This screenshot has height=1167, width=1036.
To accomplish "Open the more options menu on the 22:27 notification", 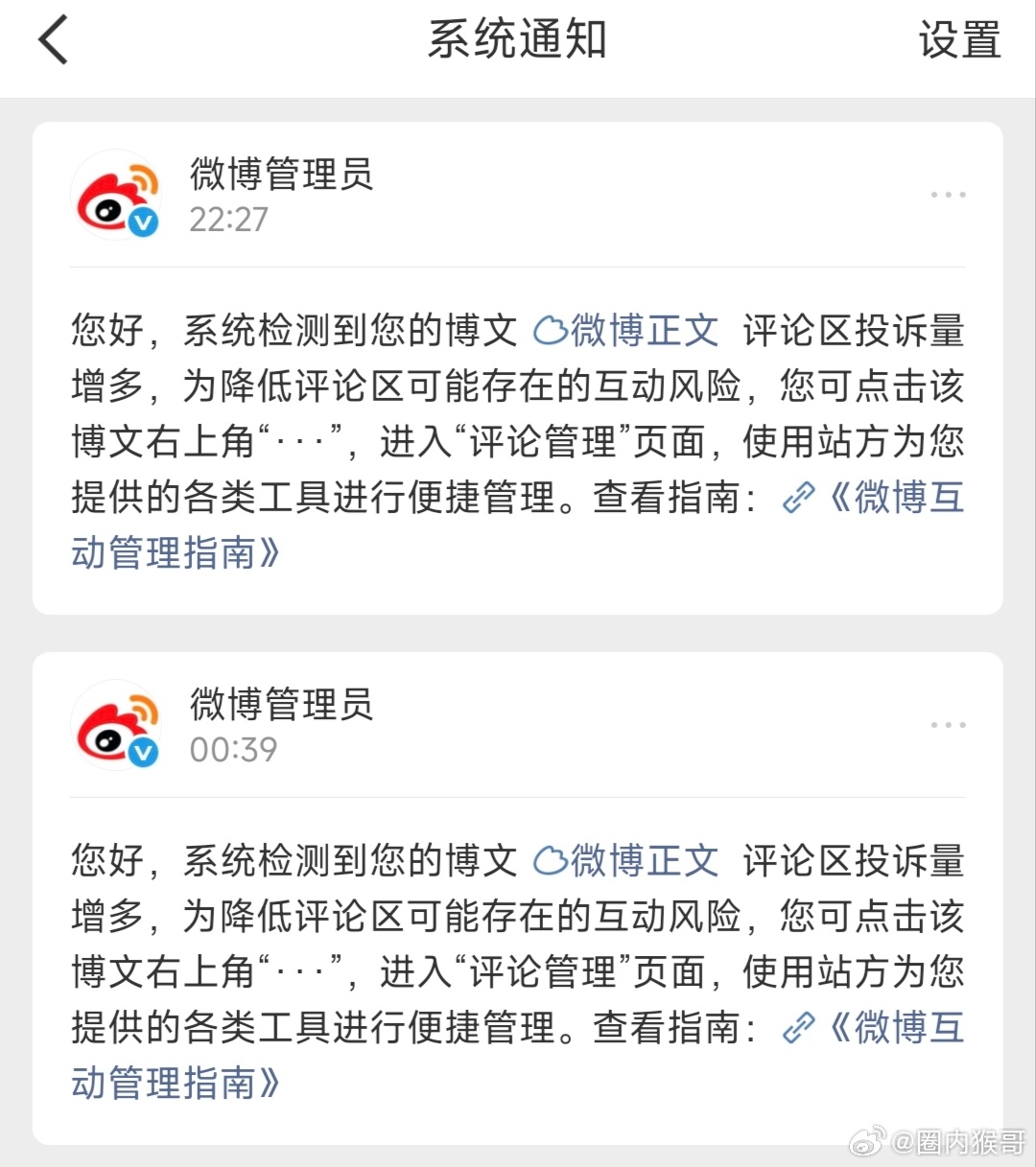I will (949, 193).
